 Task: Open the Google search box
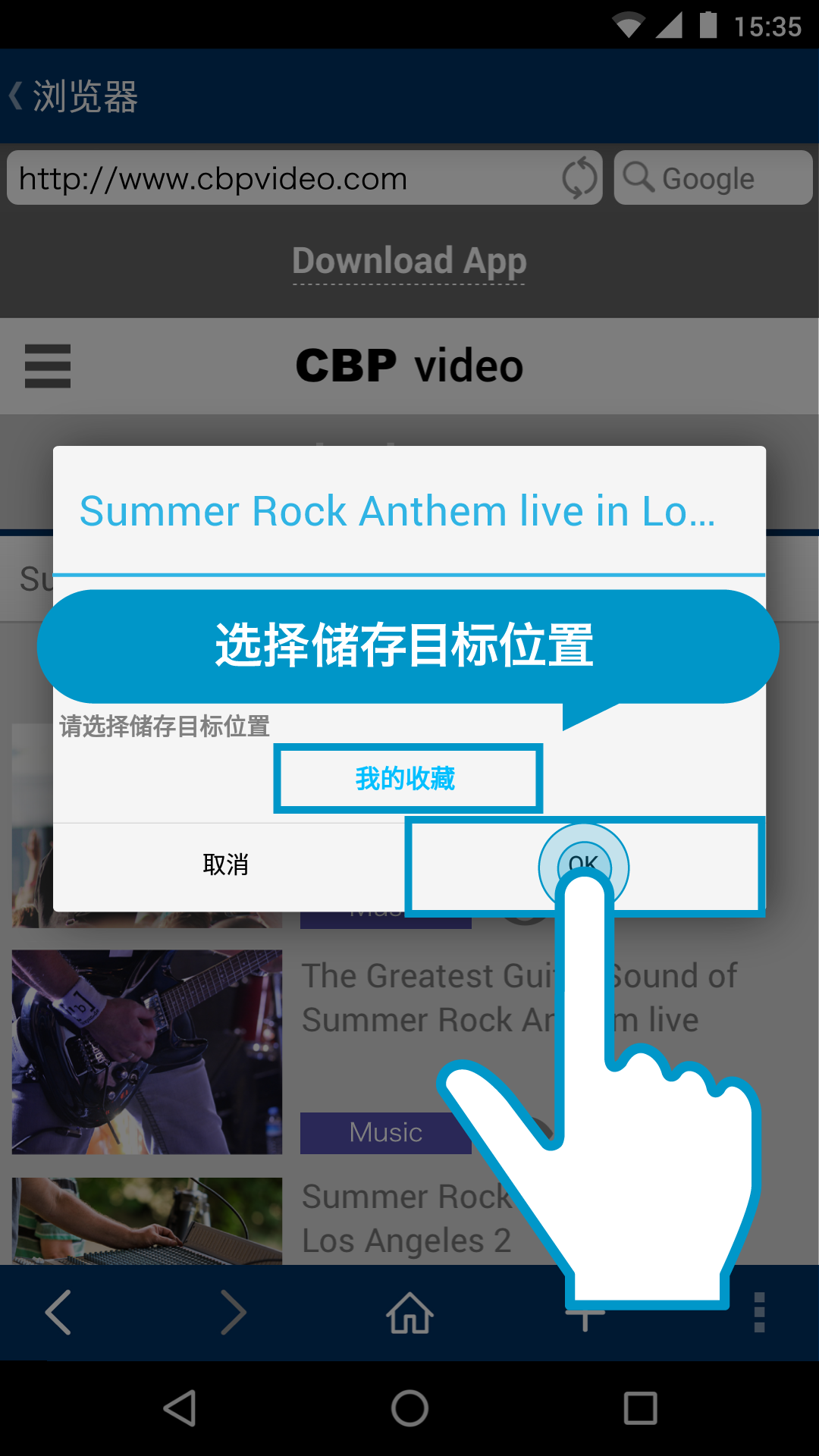(x=713, y=179)
